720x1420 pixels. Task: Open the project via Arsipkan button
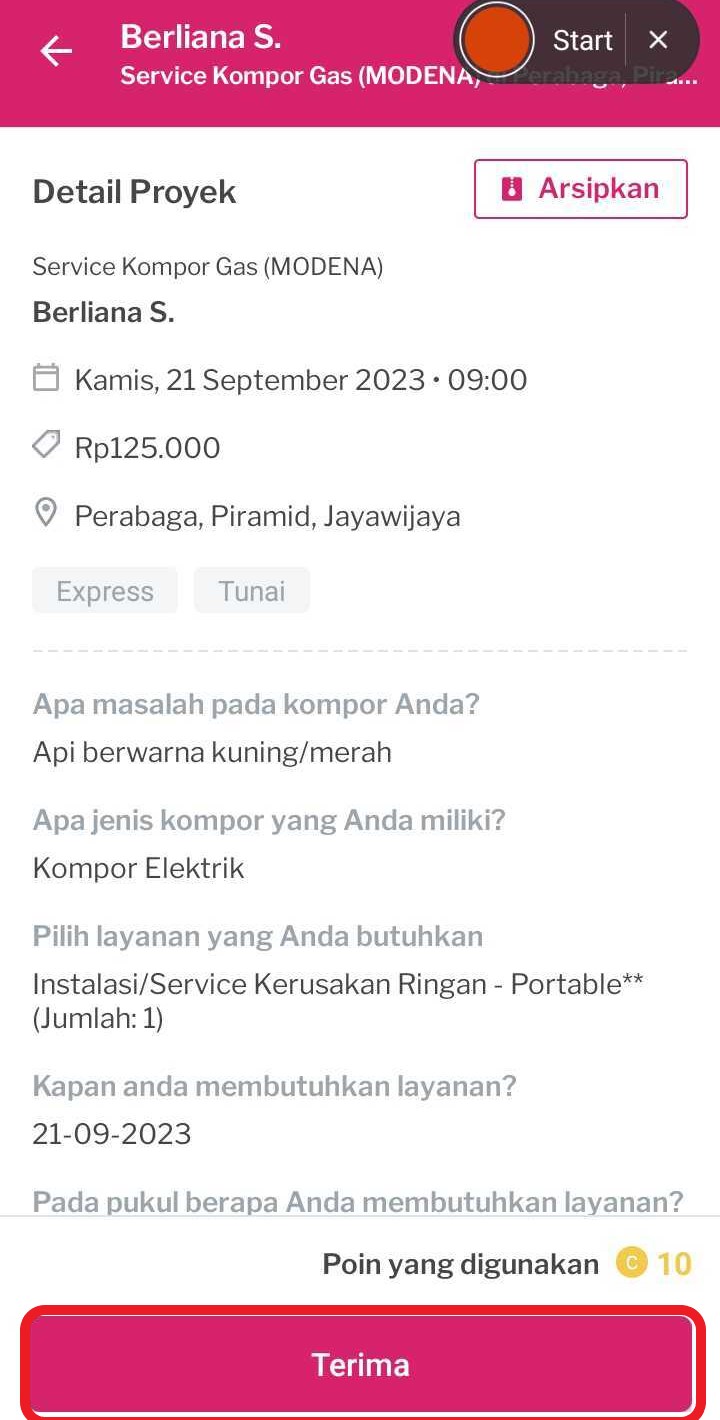coord(580,188)
